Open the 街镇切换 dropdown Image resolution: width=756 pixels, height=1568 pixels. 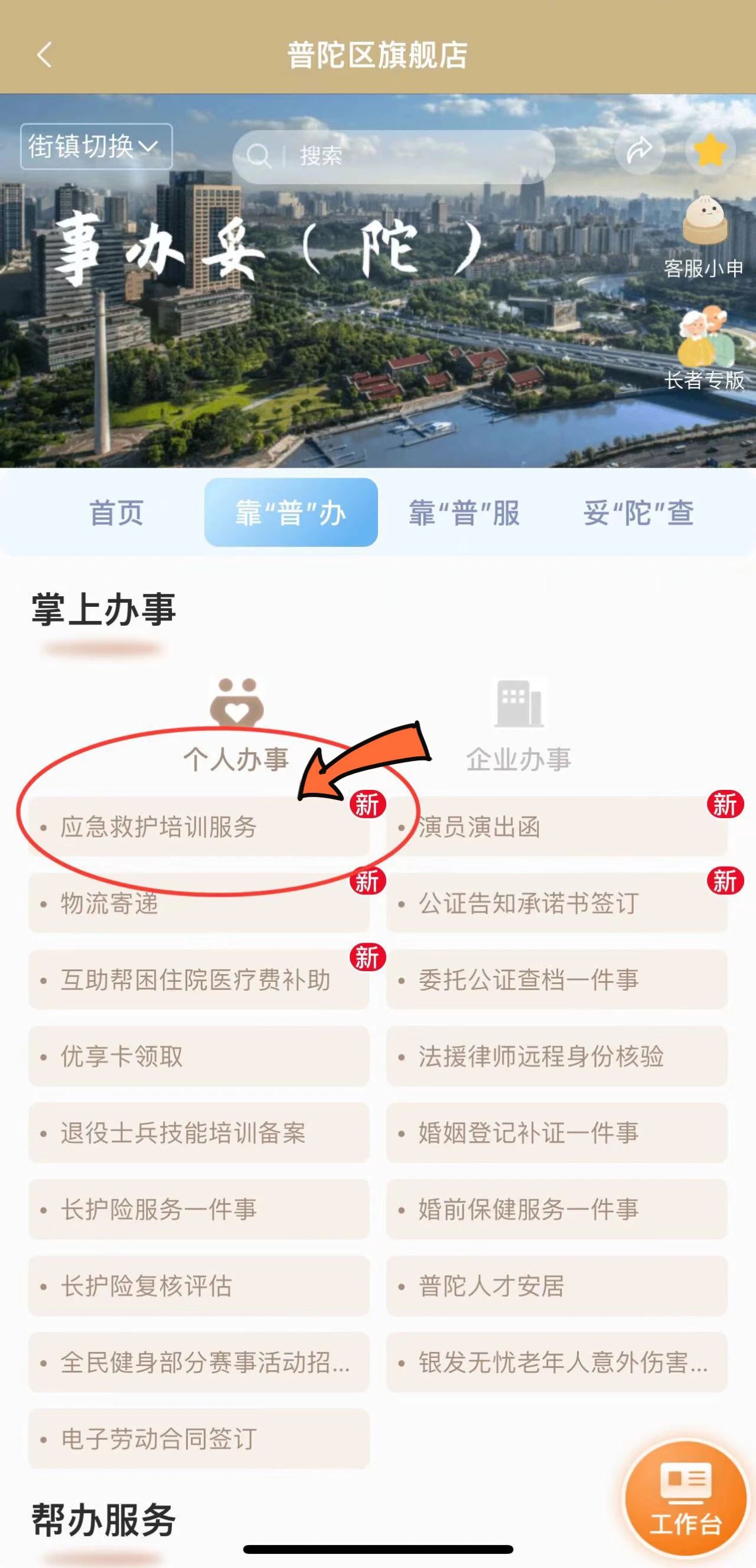[96, 146]
